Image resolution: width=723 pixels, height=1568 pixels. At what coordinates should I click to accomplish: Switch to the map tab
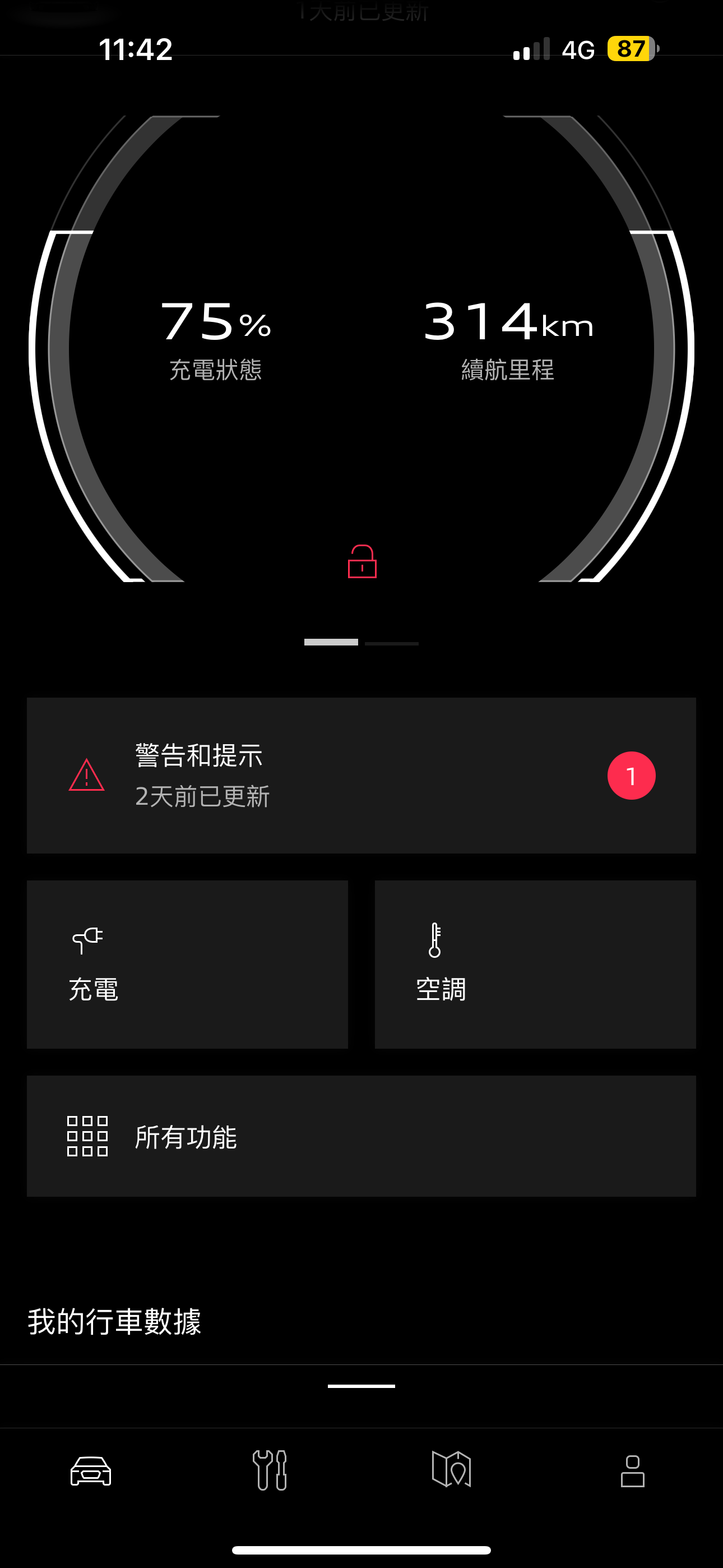pyautogui.click(x=451, y=1470)
